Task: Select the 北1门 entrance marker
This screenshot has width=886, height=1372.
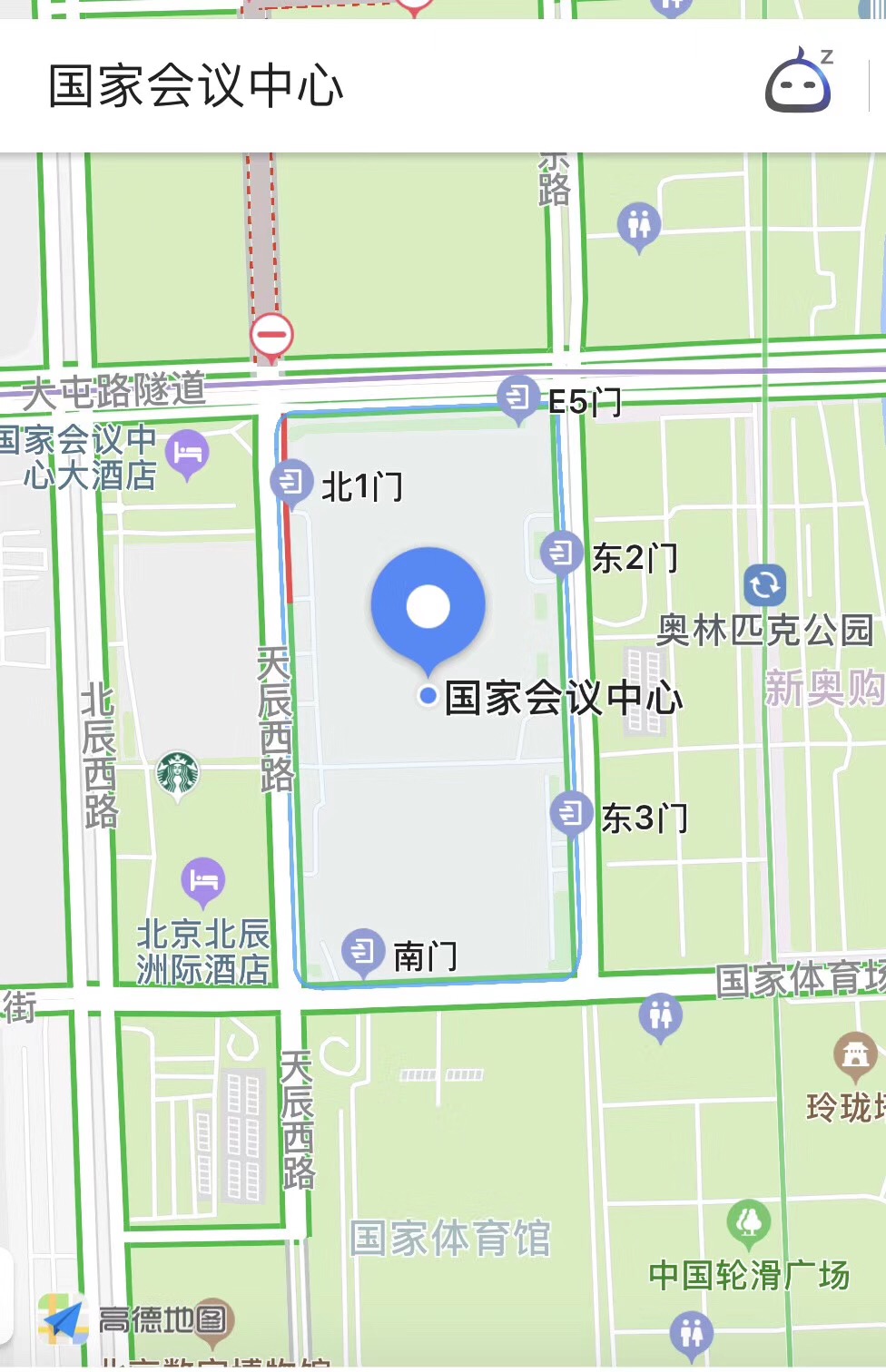Action: tap(291, 482)
